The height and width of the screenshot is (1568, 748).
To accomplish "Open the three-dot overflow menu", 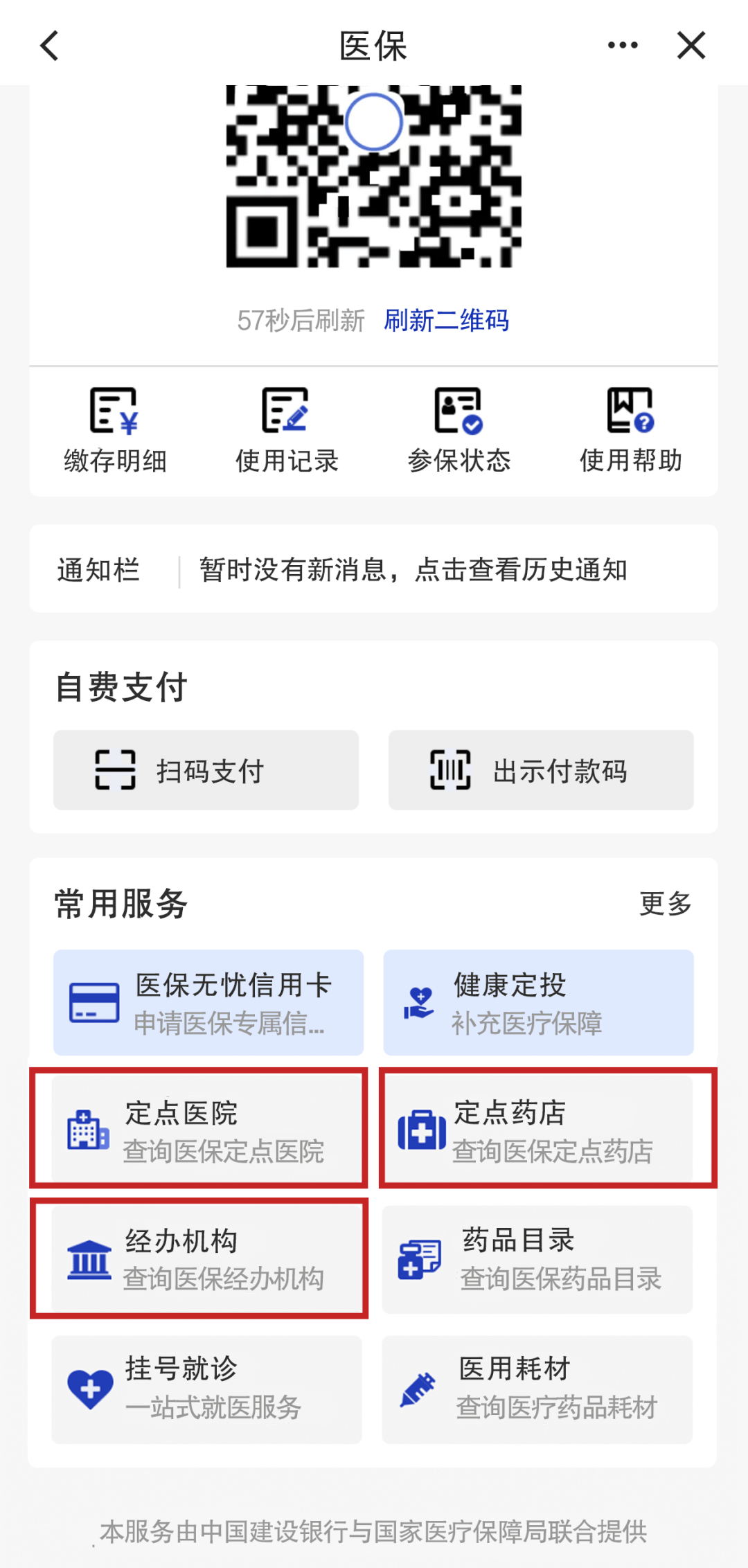I will click(622, 46).
